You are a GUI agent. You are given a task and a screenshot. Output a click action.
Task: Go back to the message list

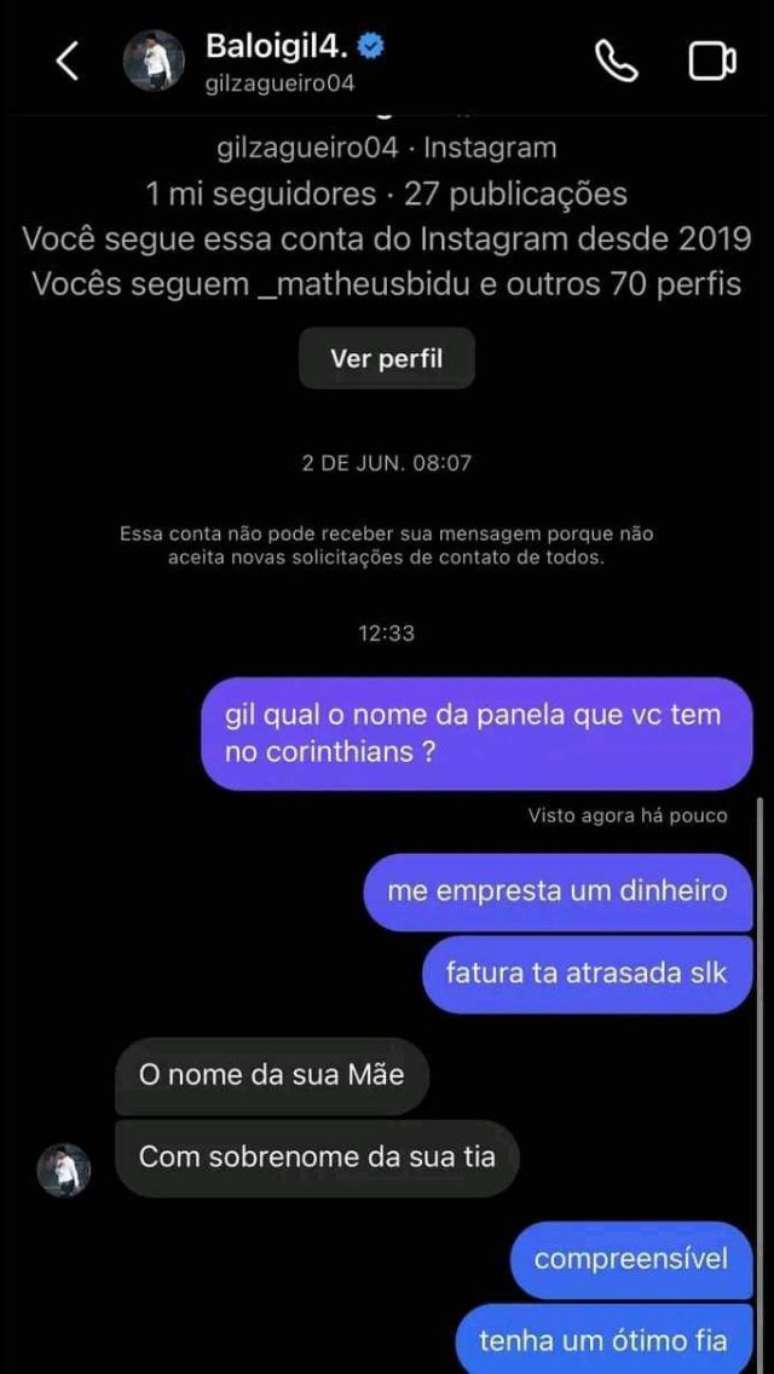67,62
